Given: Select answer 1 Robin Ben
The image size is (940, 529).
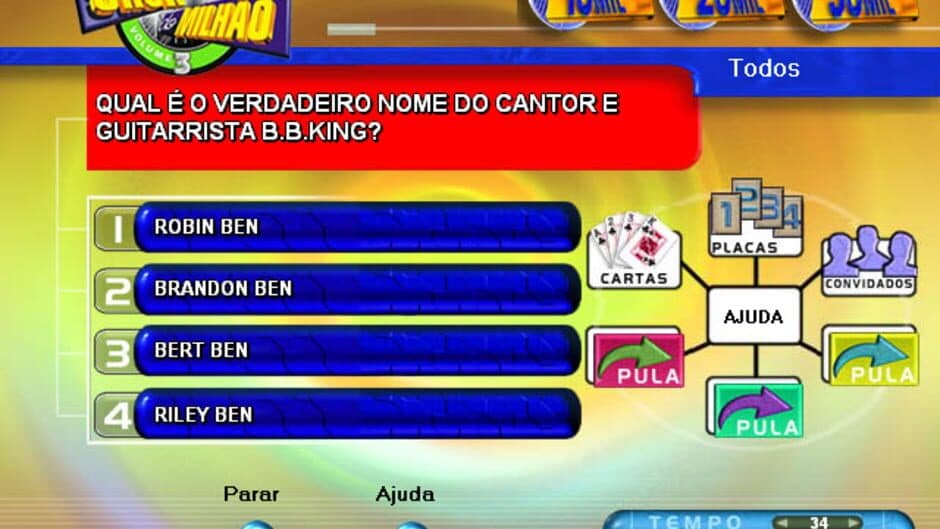Looking at the screenshot, I should pos(355,227).
